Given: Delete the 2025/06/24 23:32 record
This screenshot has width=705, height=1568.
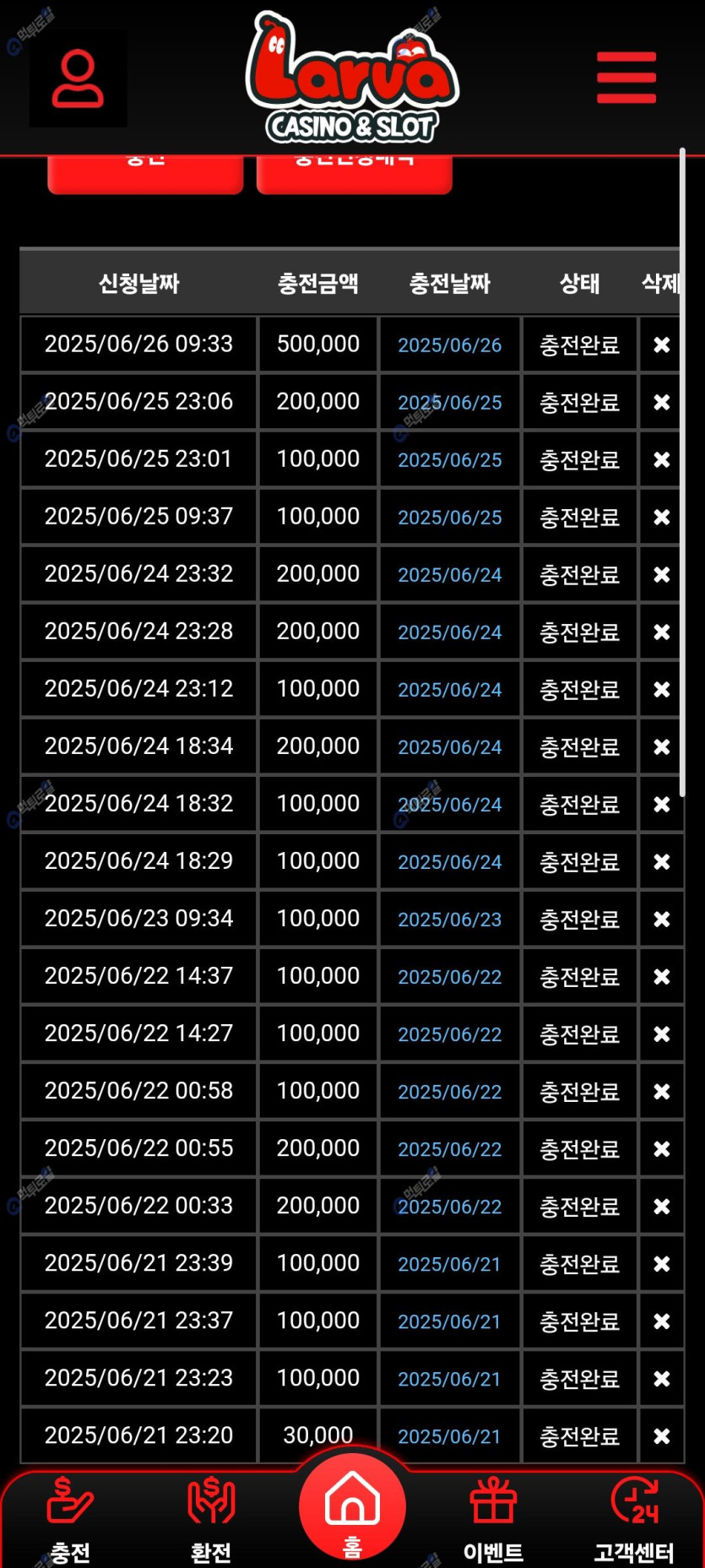Looking at the screenshot, I should [x=661, y=574].
